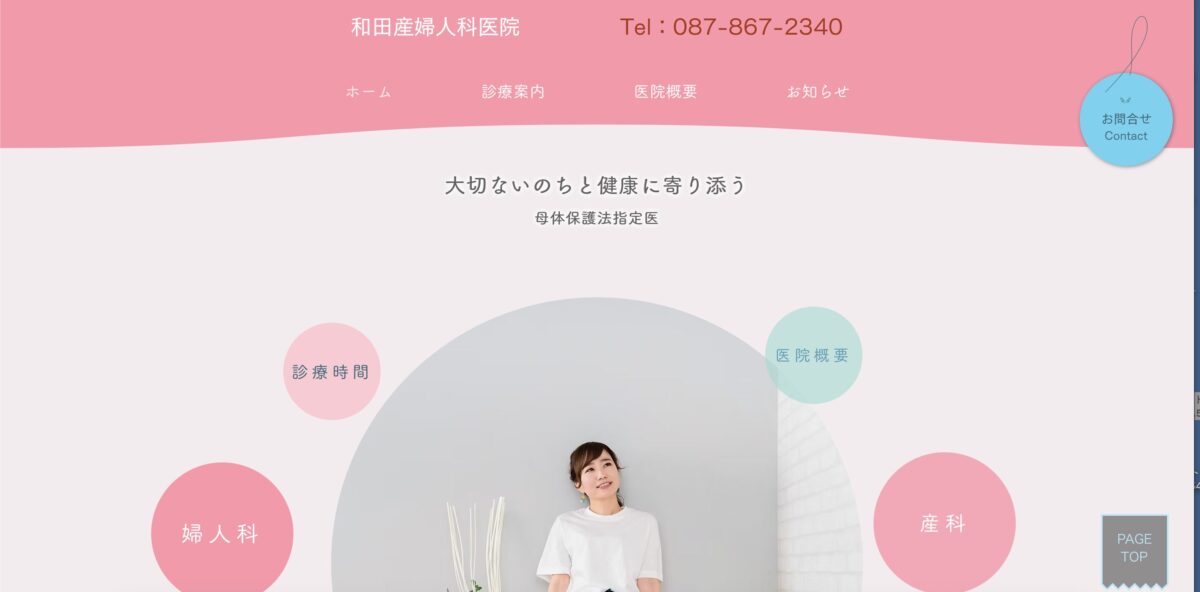Open the 診療時間 bubble

tap(331, 371)
